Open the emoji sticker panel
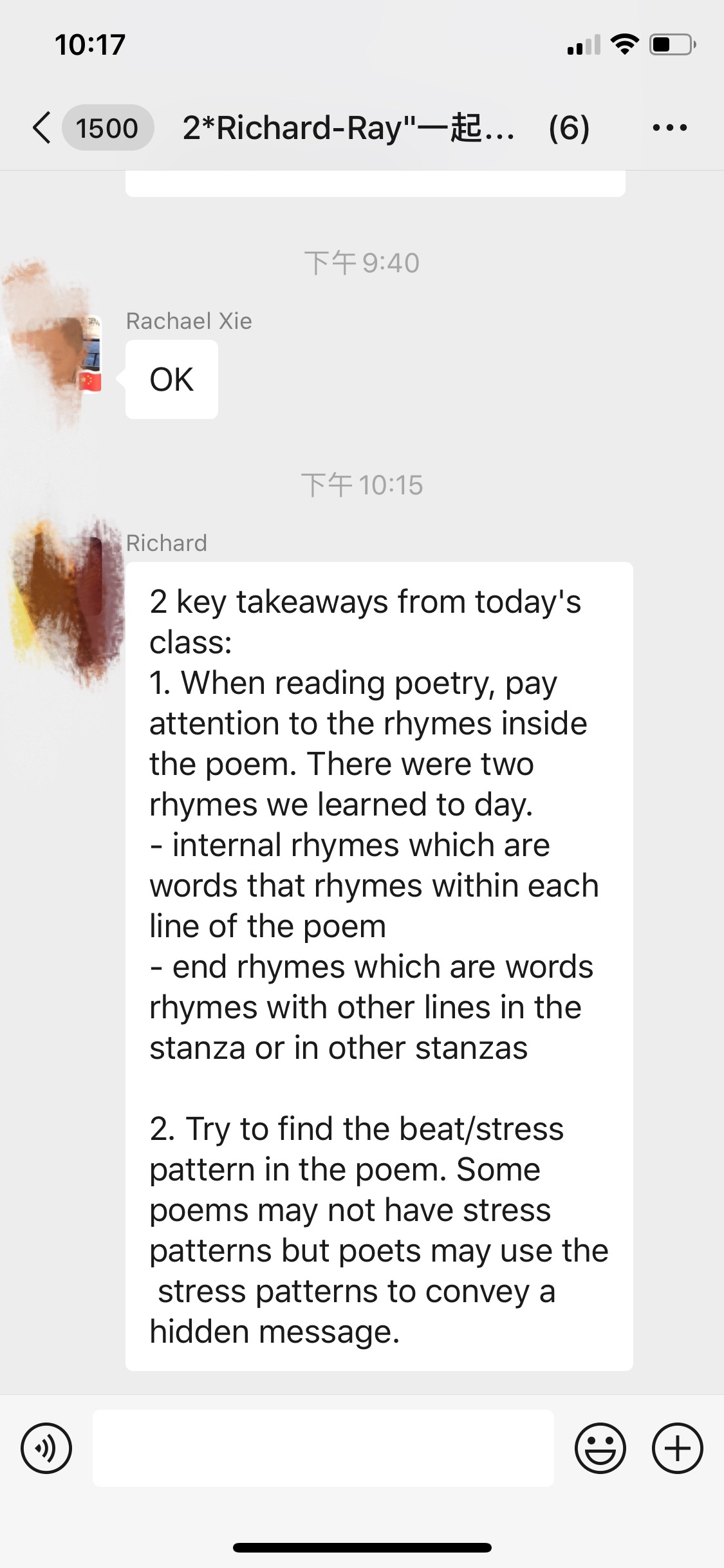 pos(600,1448)
